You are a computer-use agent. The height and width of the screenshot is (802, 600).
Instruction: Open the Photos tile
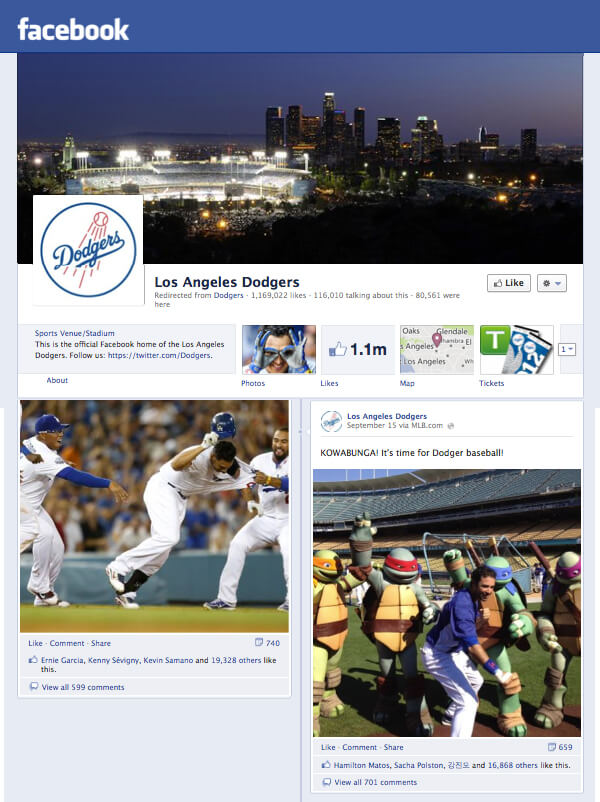(x=279, y=349)
